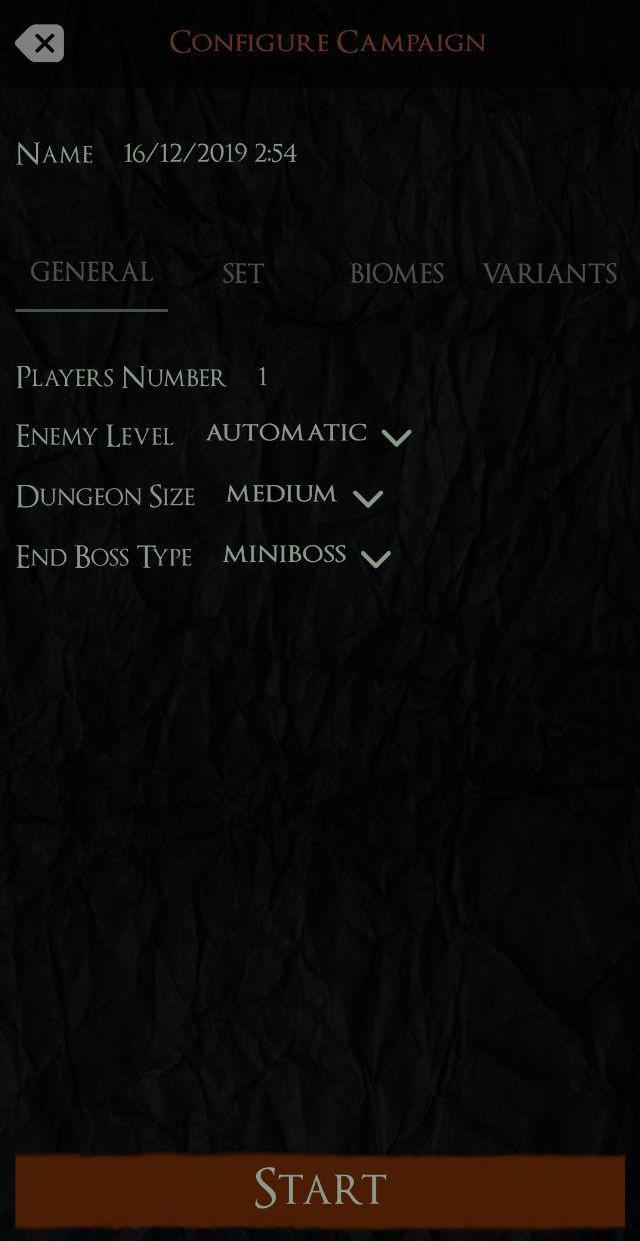Go to the Variants tab
Viewport: 640px width, 1241px height.
pos(549,274)
